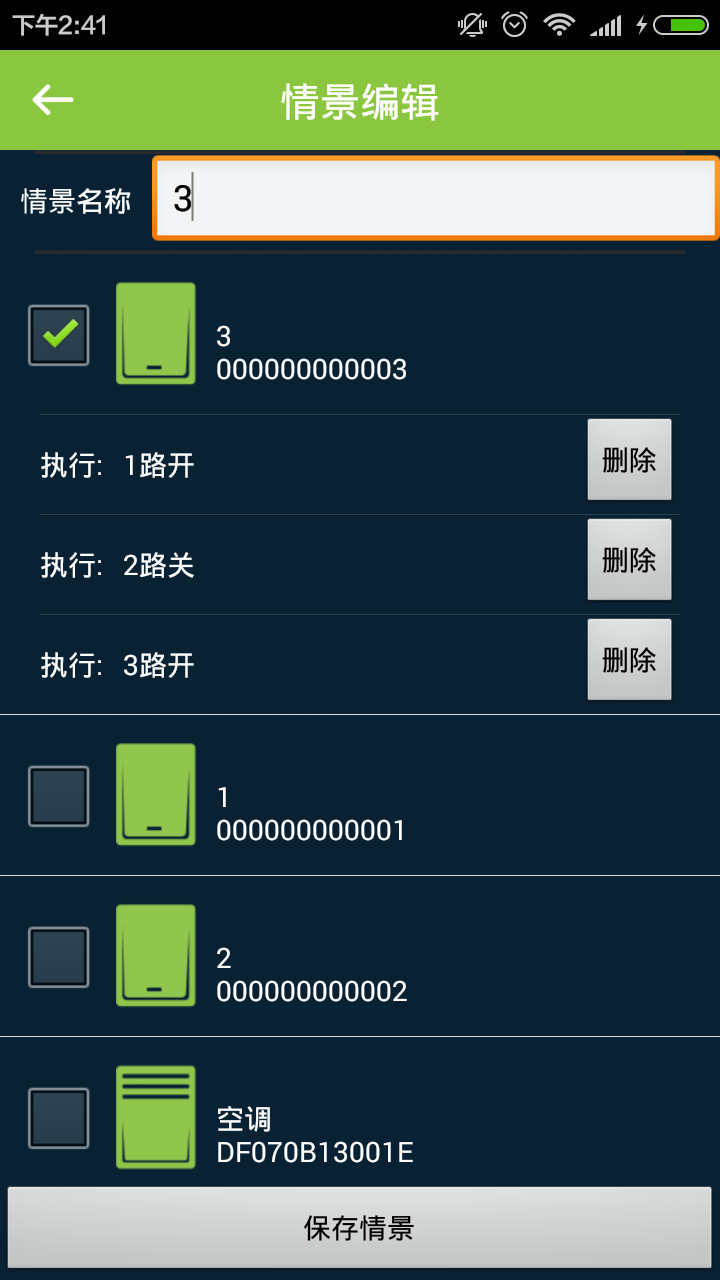
Task: Select the checkbox for device 000000000002
Action: click(x=59, y=957)
